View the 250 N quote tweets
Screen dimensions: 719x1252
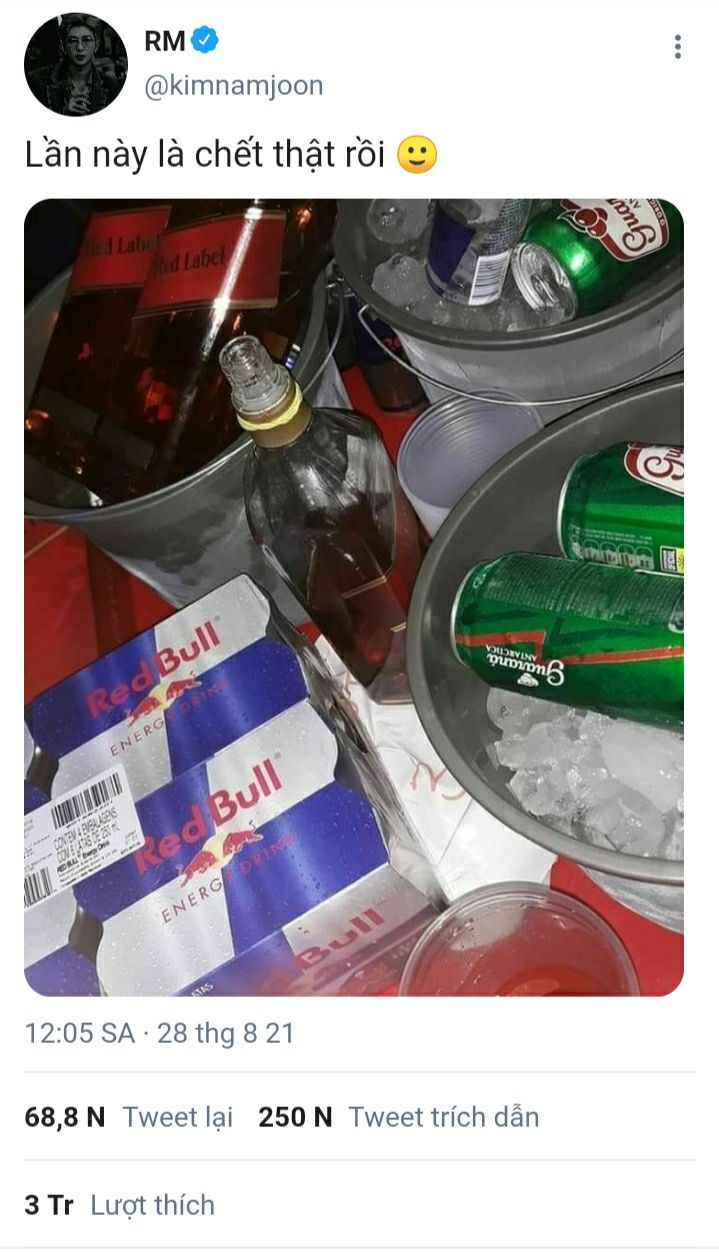[x=399, y=1117]
